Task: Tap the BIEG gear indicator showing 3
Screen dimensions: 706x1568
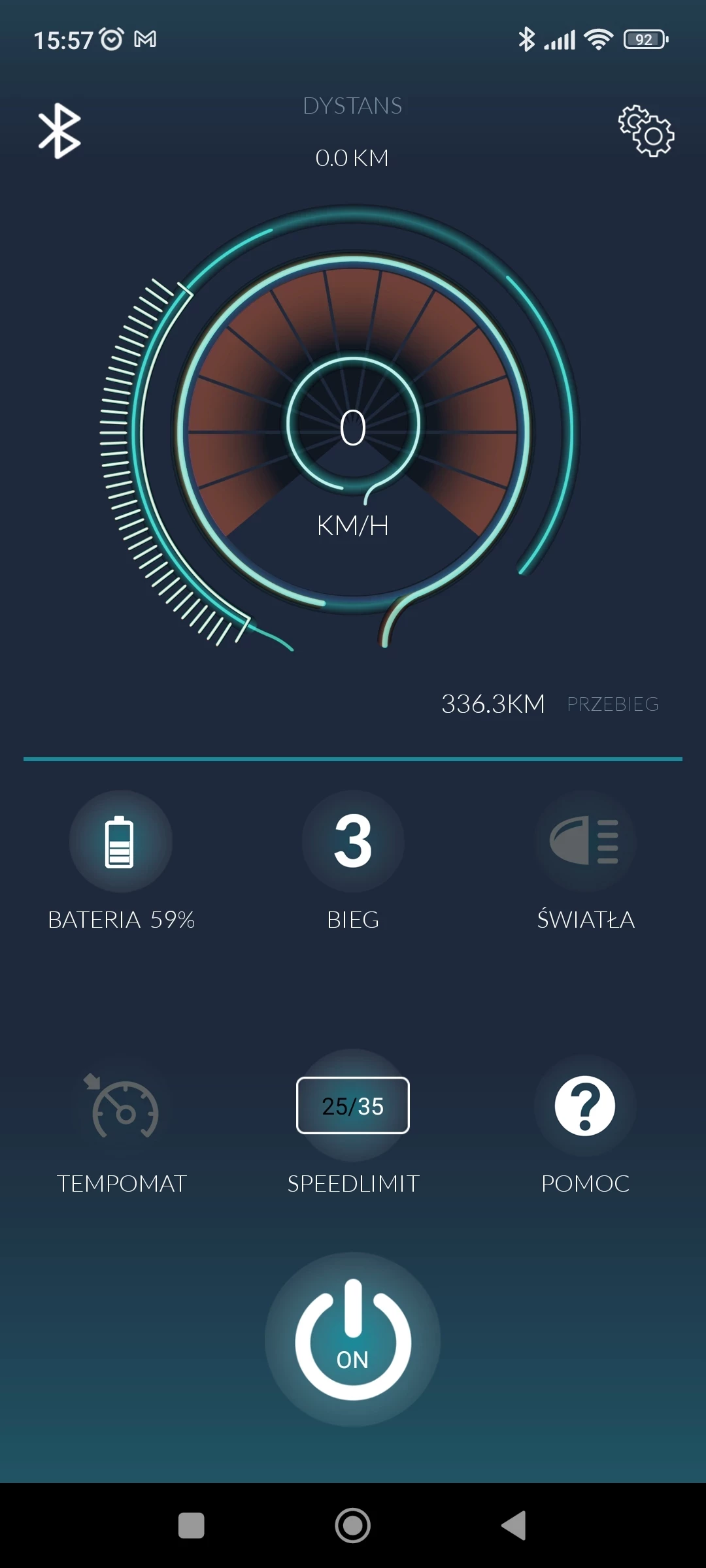Action: tap(352, 842)
